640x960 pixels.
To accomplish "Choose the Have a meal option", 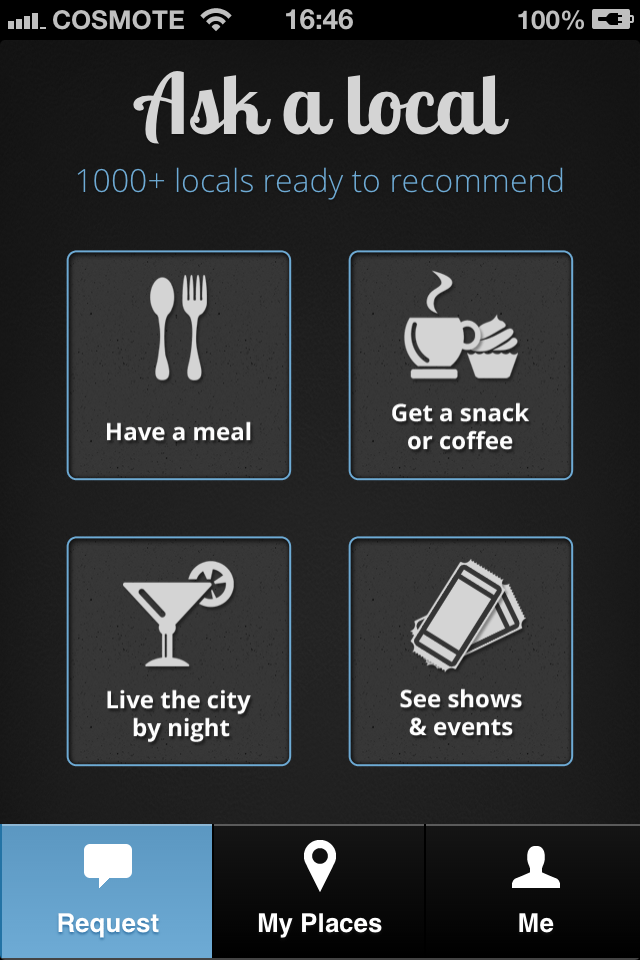I will click(179, 365).
